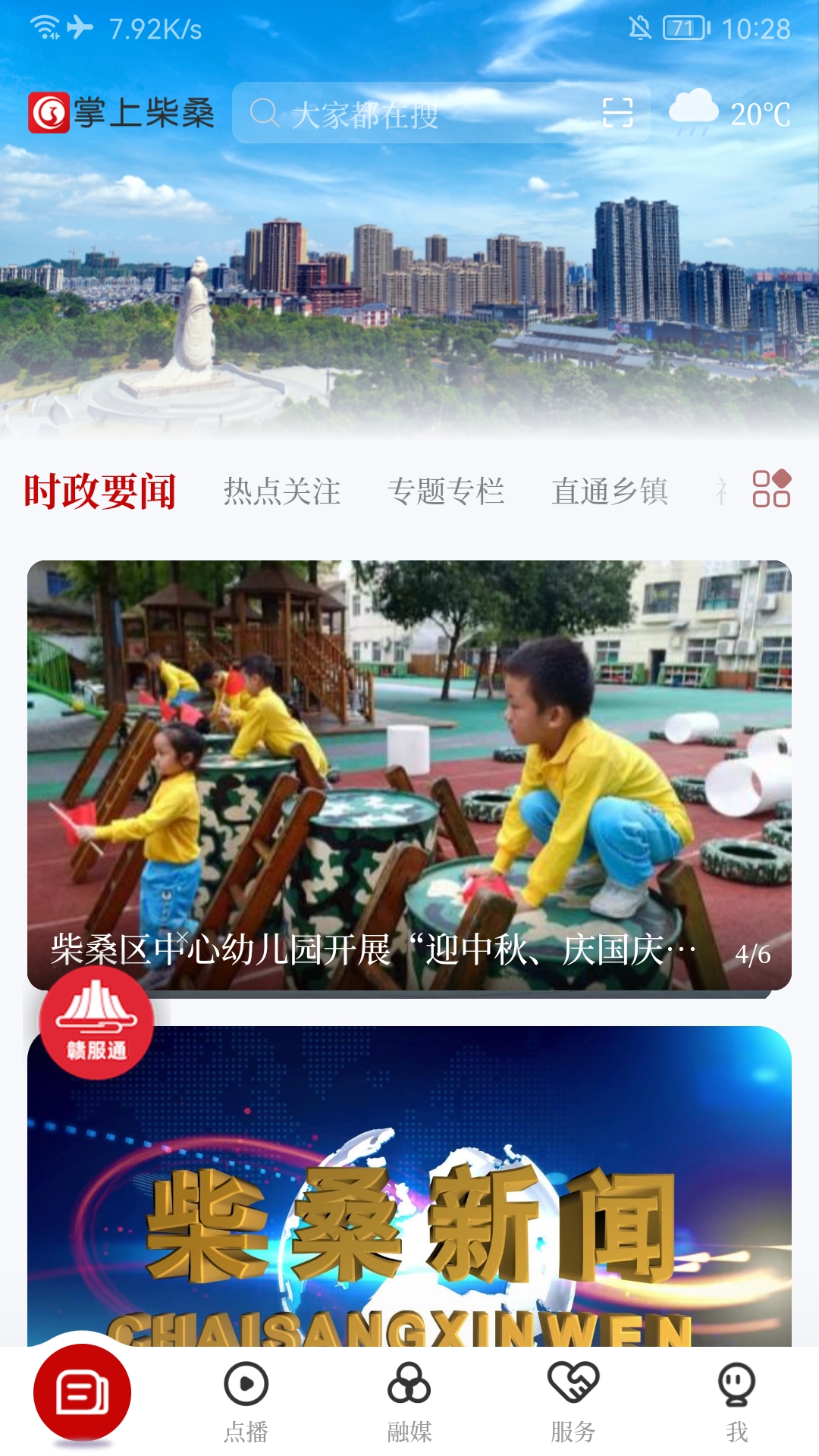The height and width of the screenshot is (1456, 819).
Task: Open the 柴桑区中心幼儿园 news banner
Action: click(x=409, y=773)
